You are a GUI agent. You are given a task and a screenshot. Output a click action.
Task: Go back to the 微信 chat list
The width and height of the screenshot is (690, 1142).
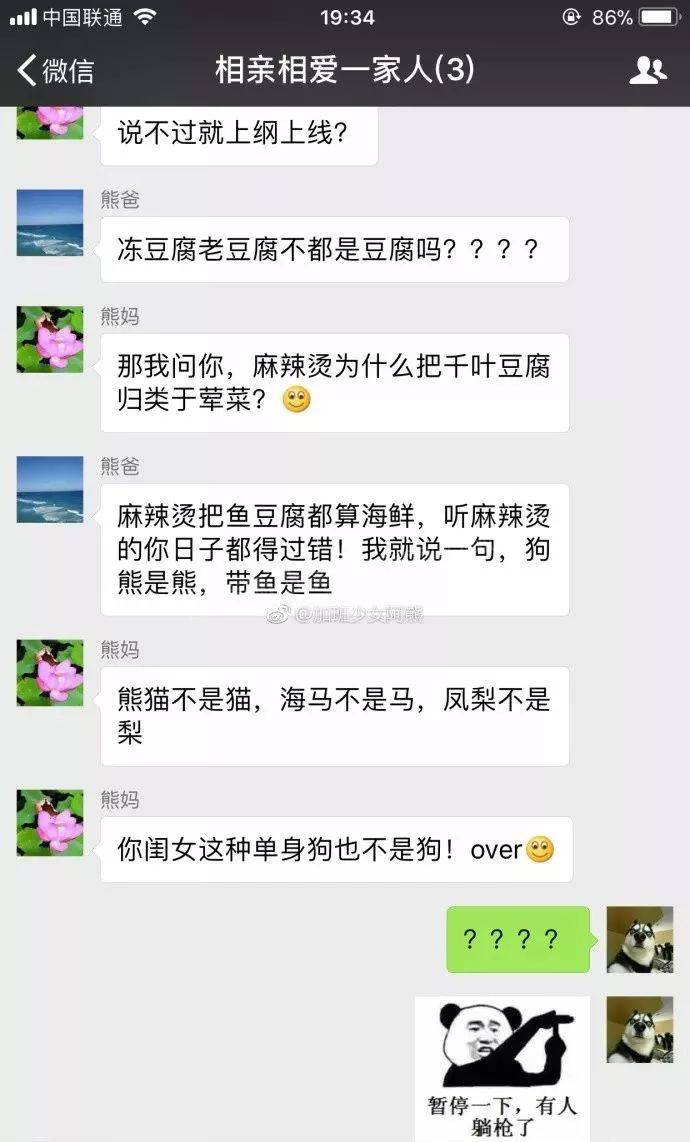pos(56,70)
